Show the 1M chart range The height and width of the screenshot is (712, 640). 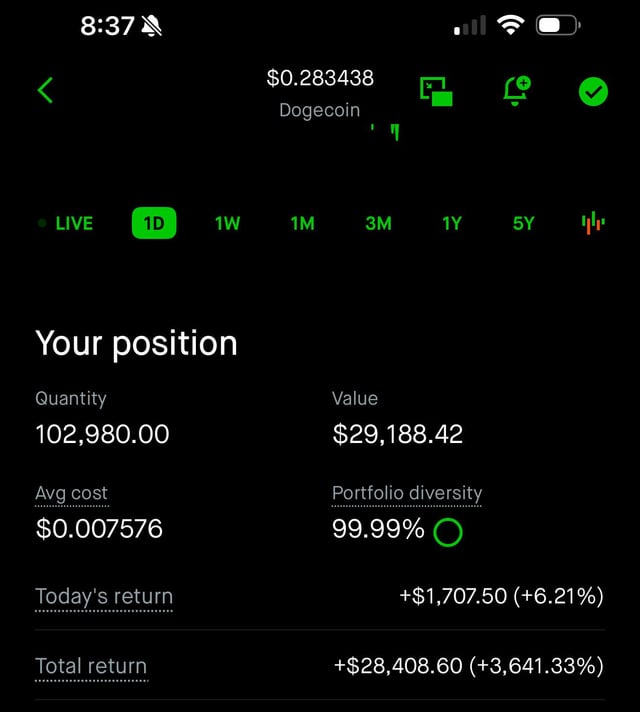303,224
